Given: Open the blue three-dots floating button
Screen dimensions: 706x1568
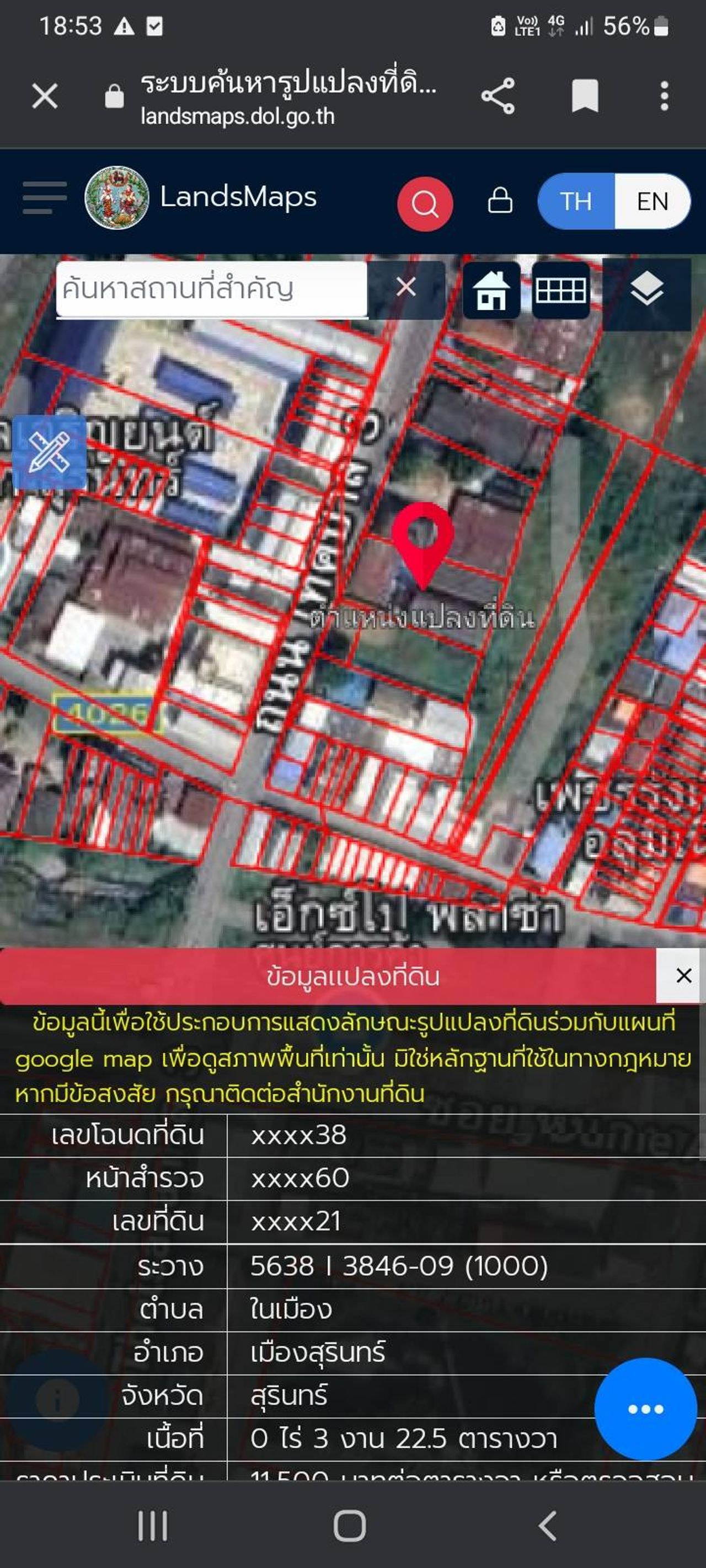Looking at the screenshot, I should tap(645, 1409).
